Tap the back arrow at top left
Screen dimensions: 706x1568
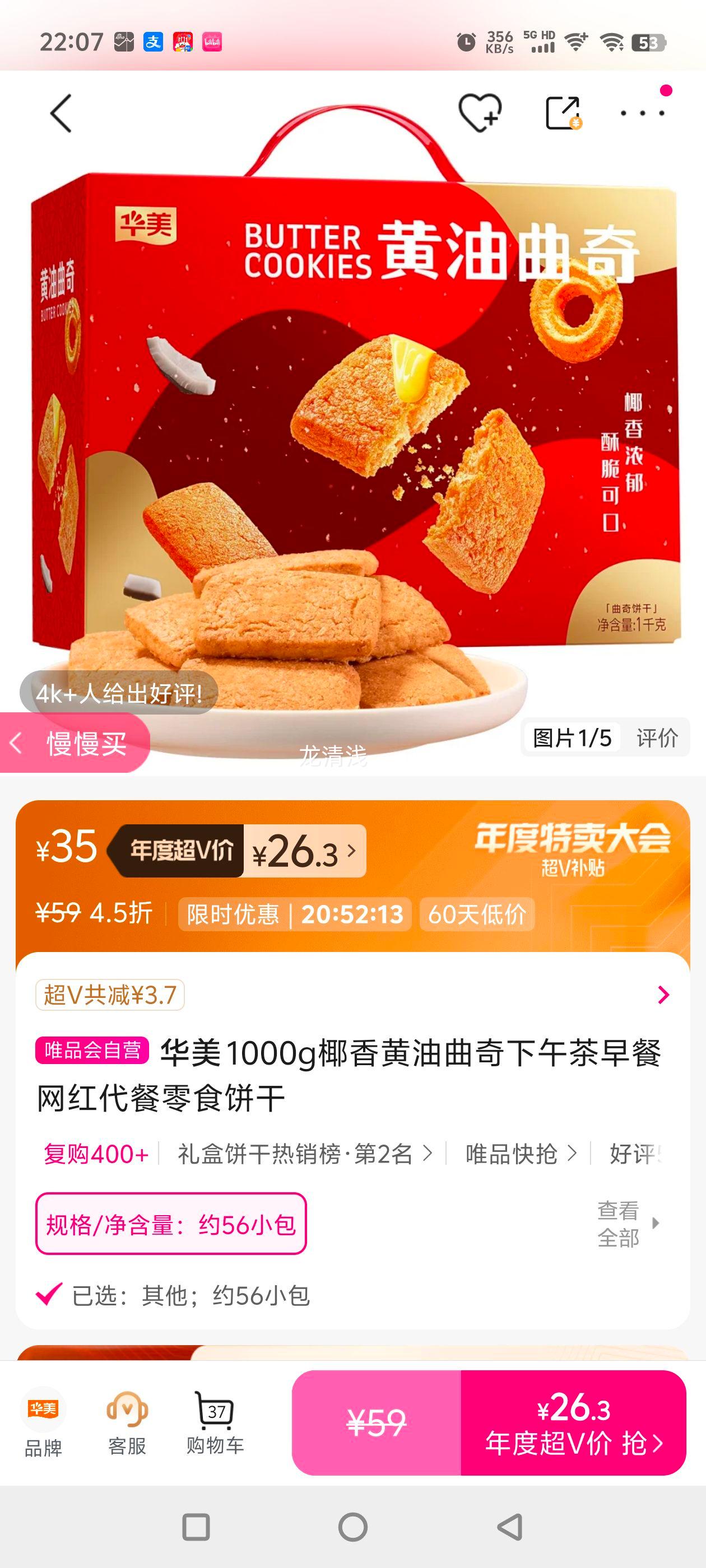(x=61, y=113)
